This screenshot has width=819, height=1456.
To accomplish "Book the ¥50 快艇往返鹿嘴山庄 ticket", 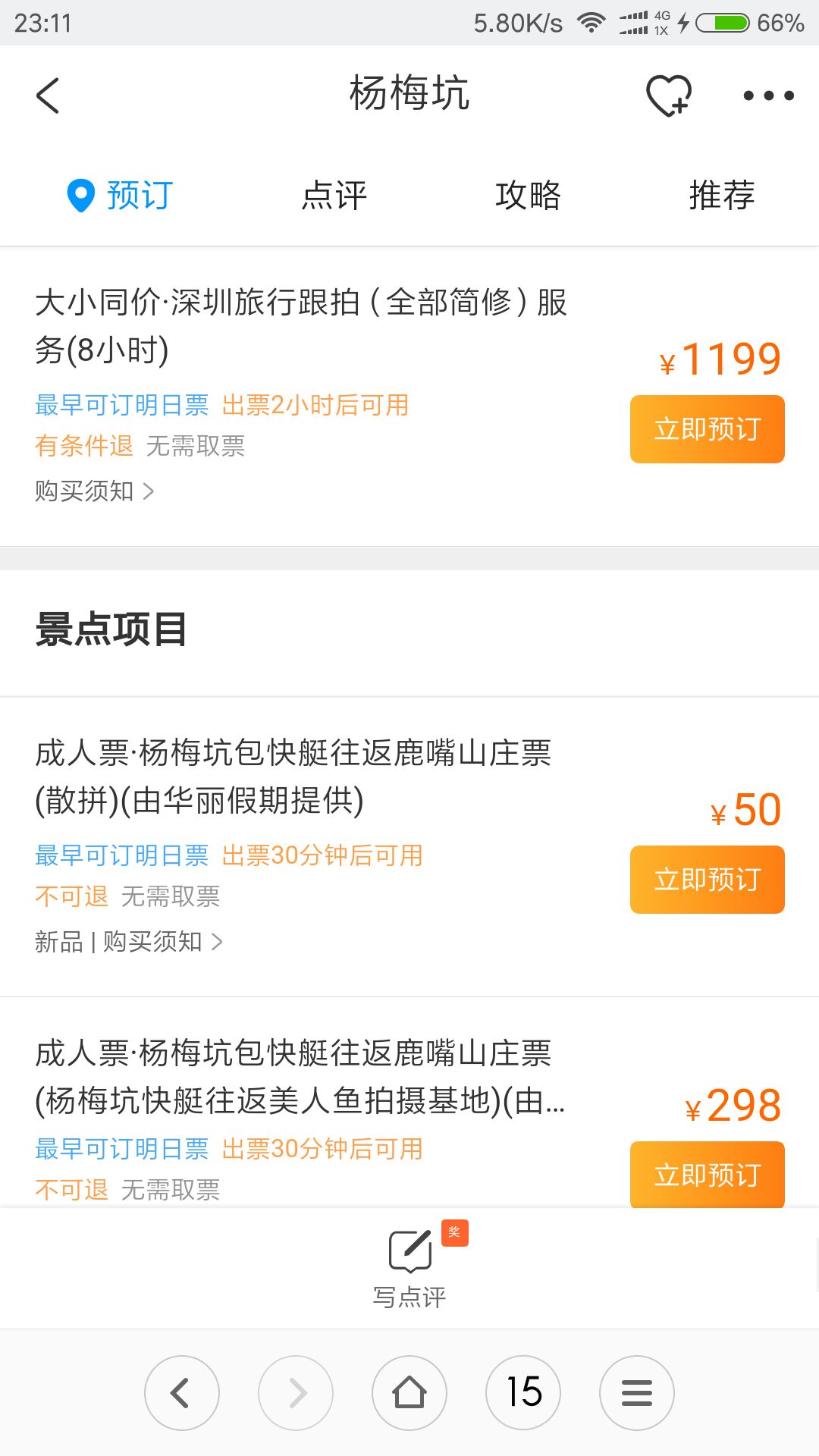I will pyautogui.click(x=708, y=880).
